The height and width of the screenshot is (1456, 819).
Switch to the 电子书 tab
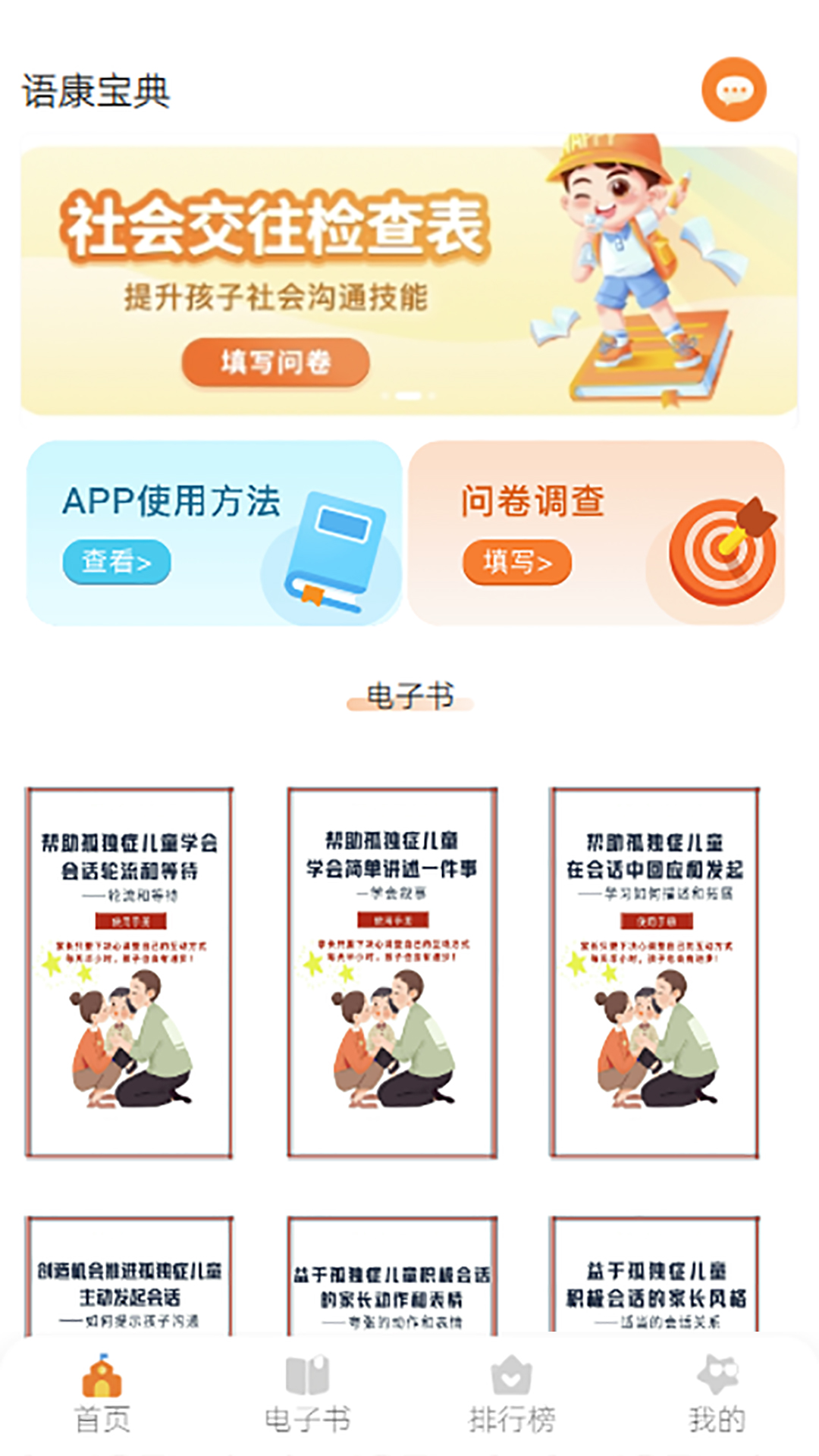coord(307,1395)
